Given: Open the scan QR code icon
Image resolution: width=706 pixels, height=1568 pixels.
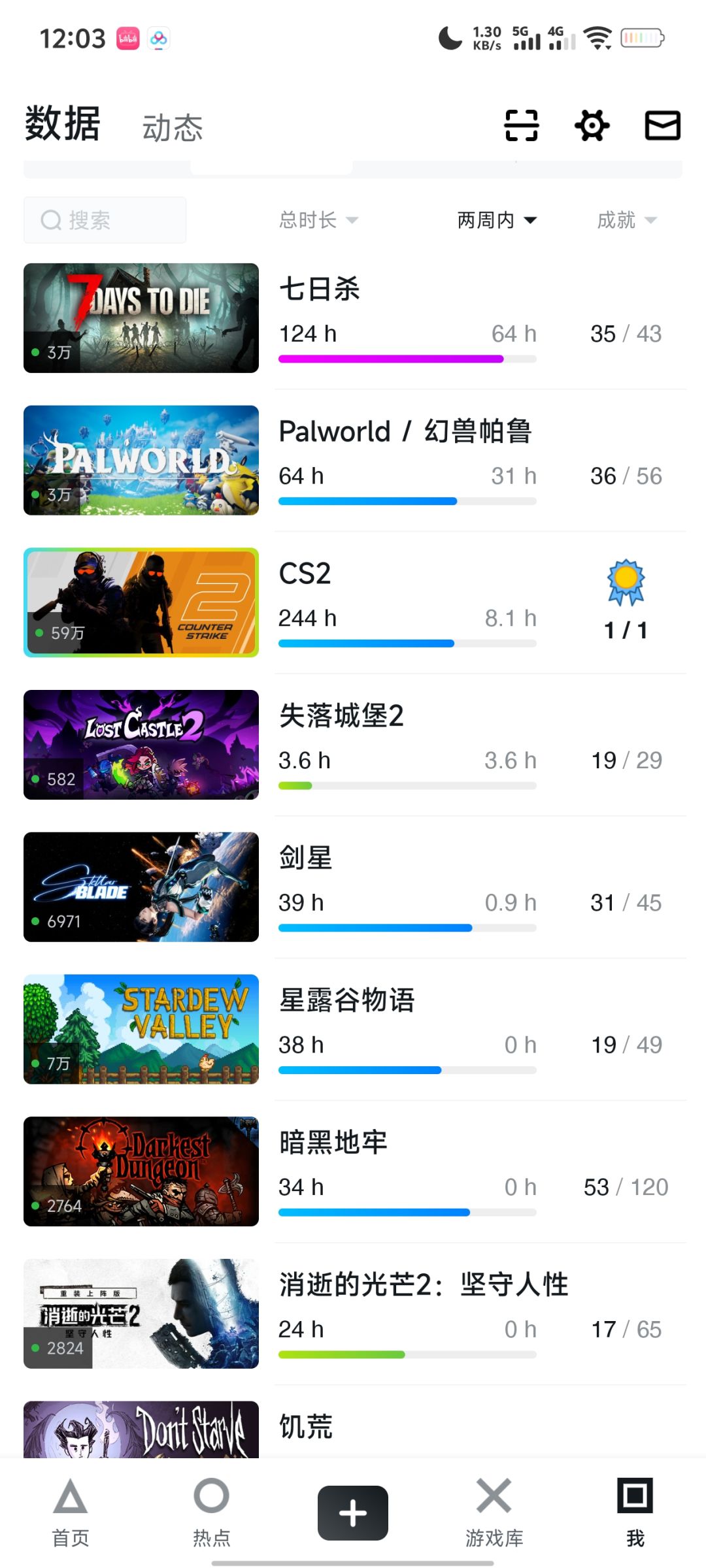Looking at the screenshot, I should [x=521, y=125].
